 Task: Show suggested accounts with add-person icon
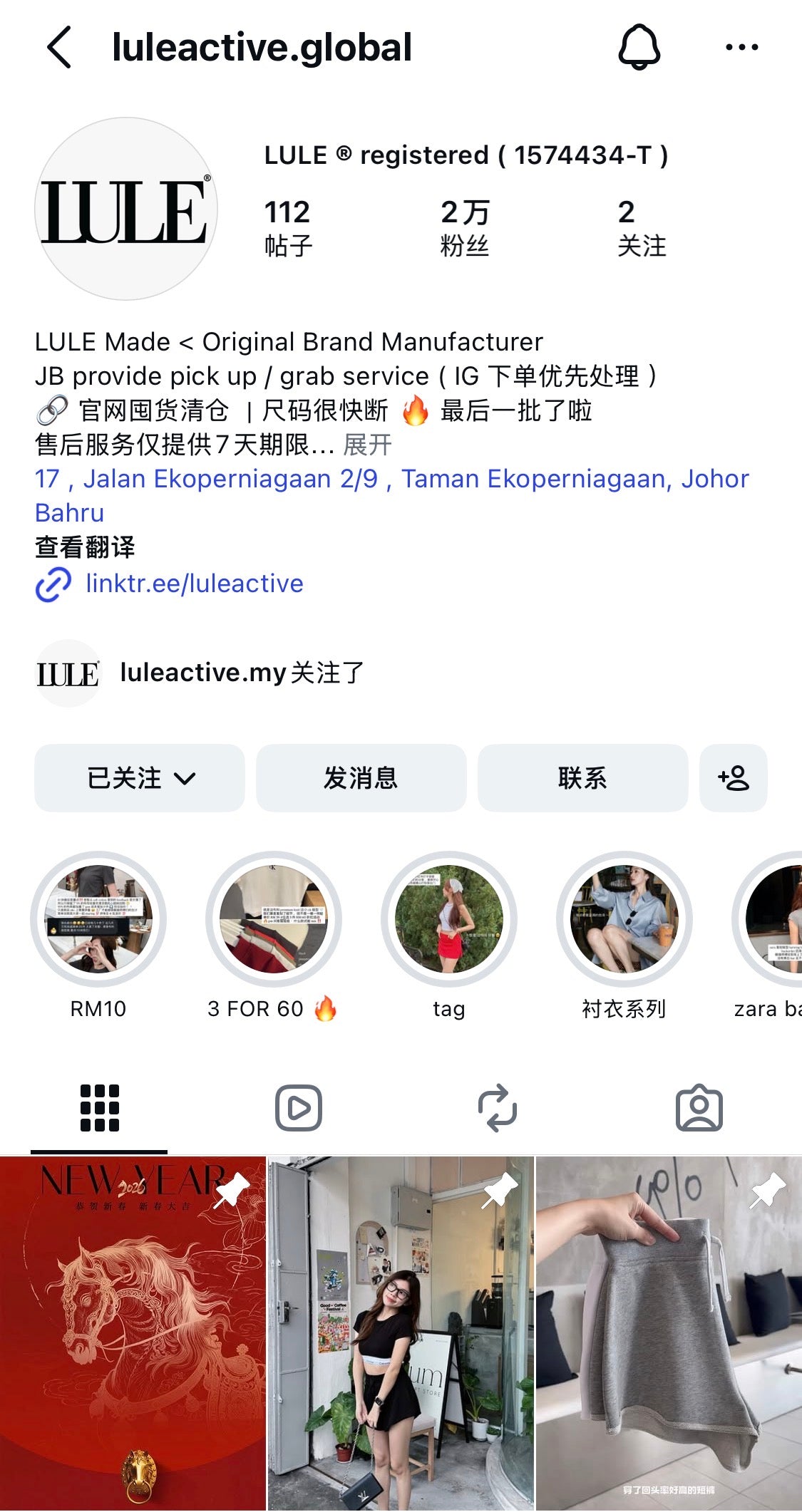click(x=734, y=778)
